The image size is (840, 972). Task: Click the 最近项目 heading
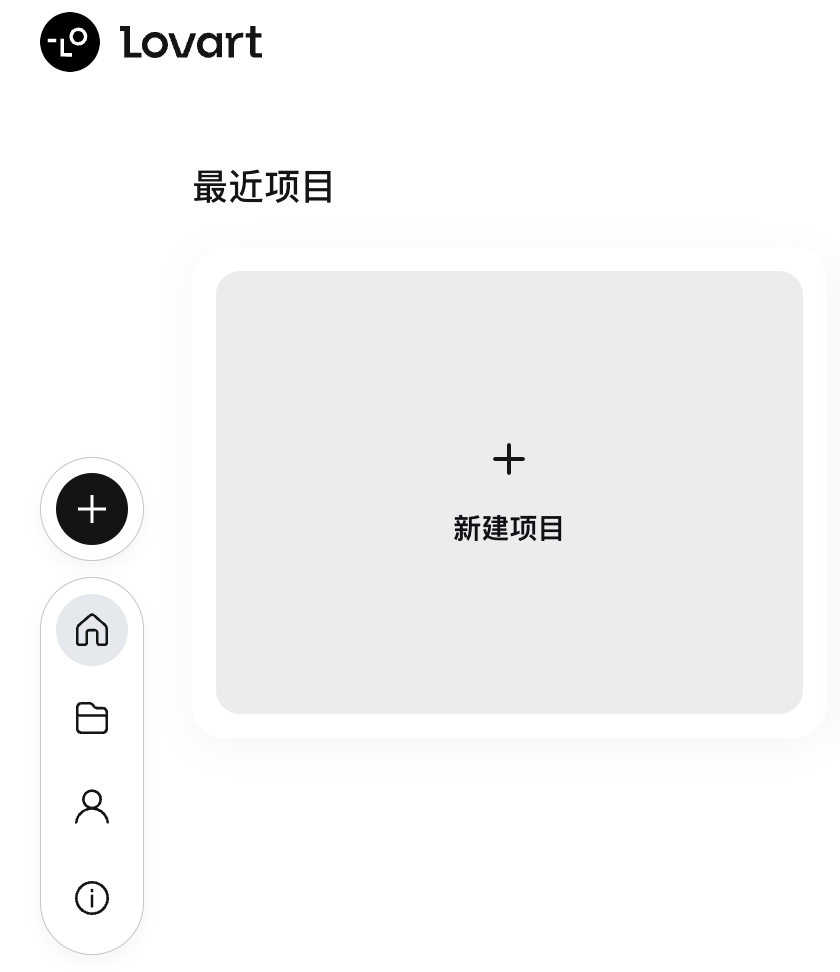click(263, 188)
